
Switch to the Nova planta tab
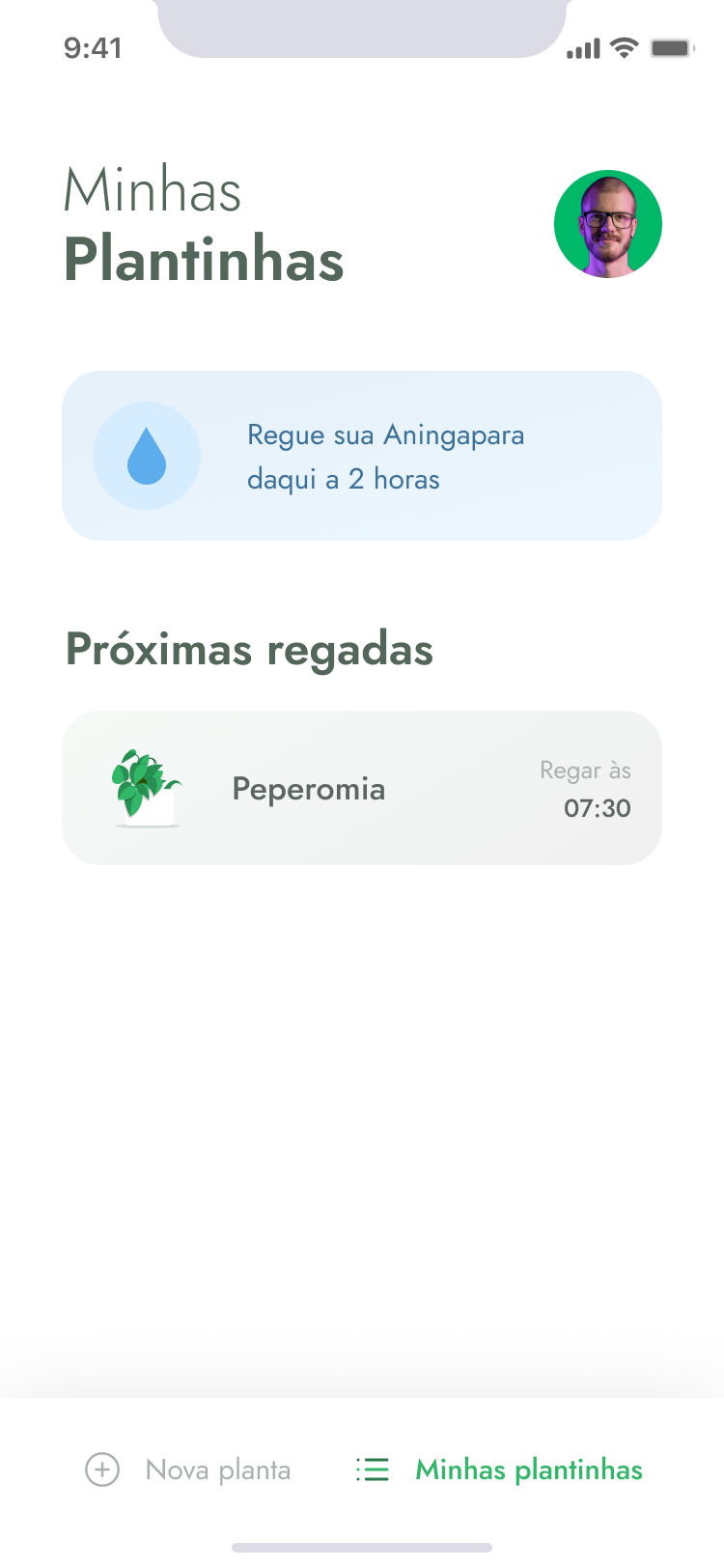pyautogui.click(x=188, y=1470)
